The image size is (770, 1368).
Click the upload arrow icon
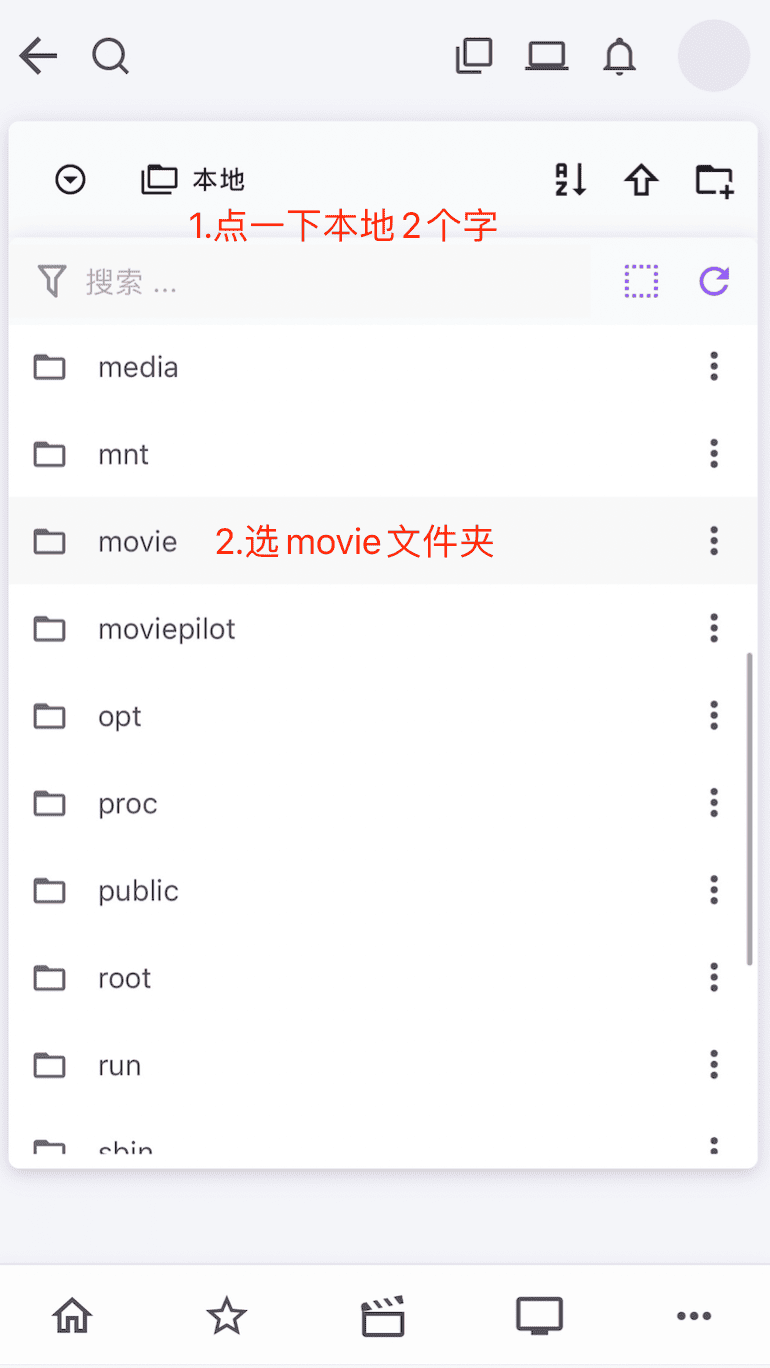pyautogui.click(x=641, y=180)
